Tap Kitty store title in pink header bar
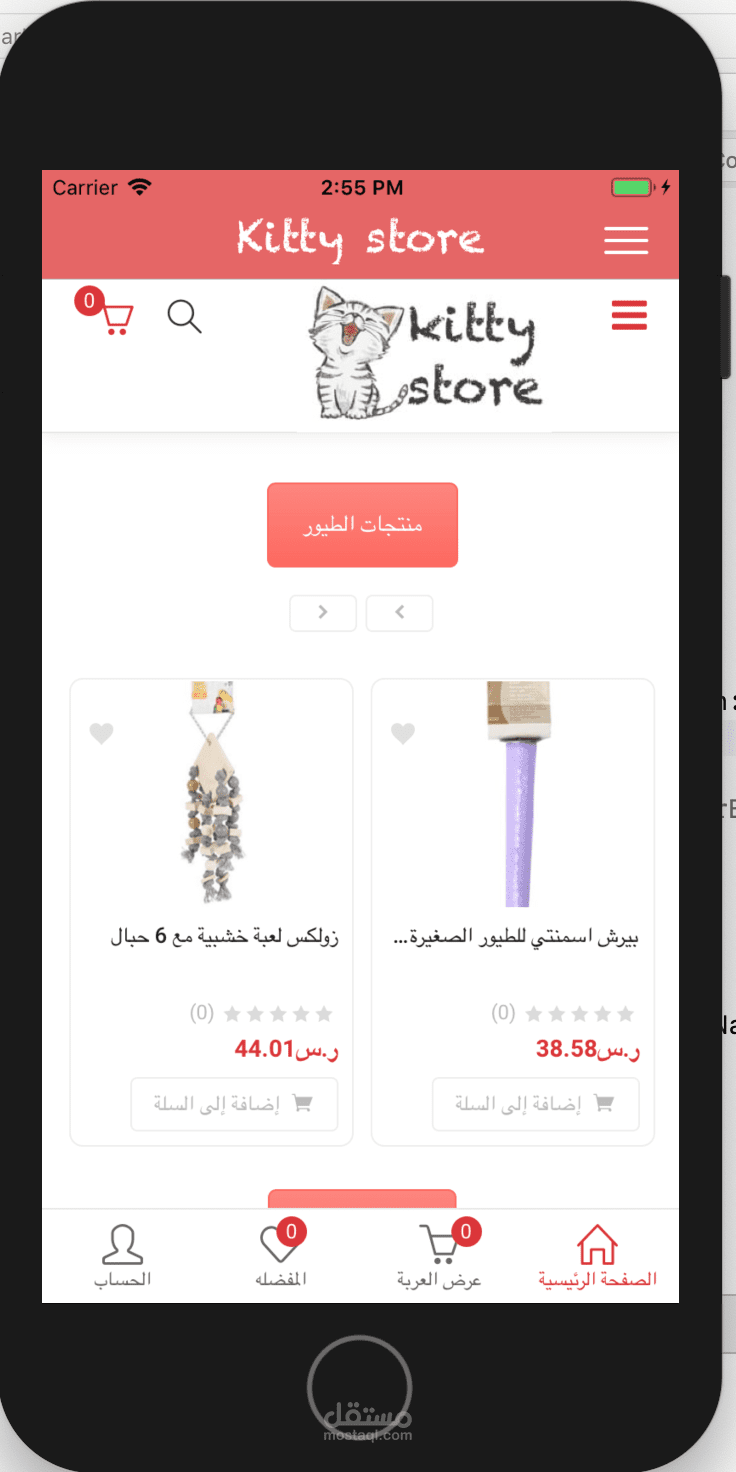 tap(360, 238)
